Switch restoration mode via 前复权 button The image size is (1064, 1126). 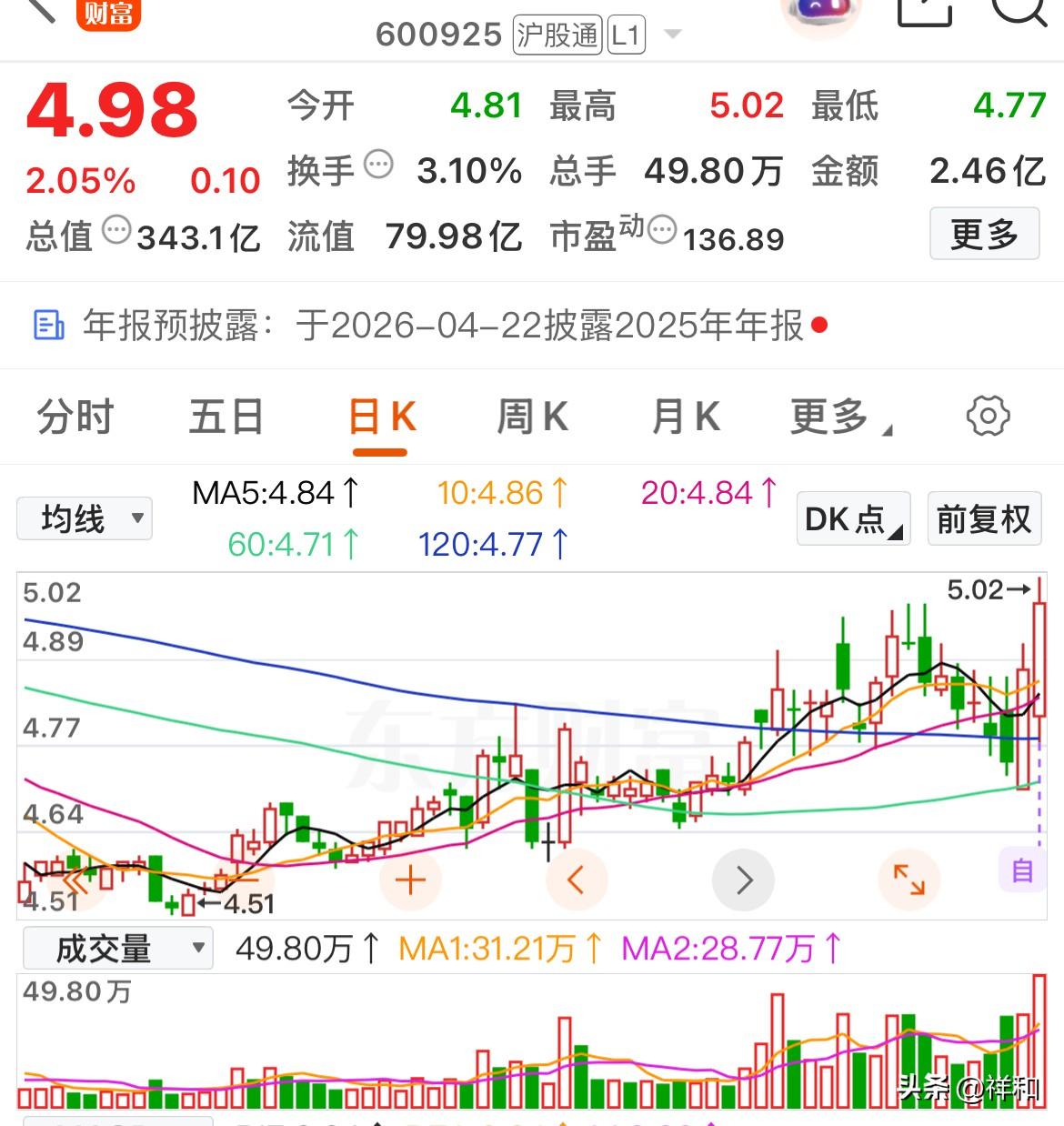tap(984, 518)
